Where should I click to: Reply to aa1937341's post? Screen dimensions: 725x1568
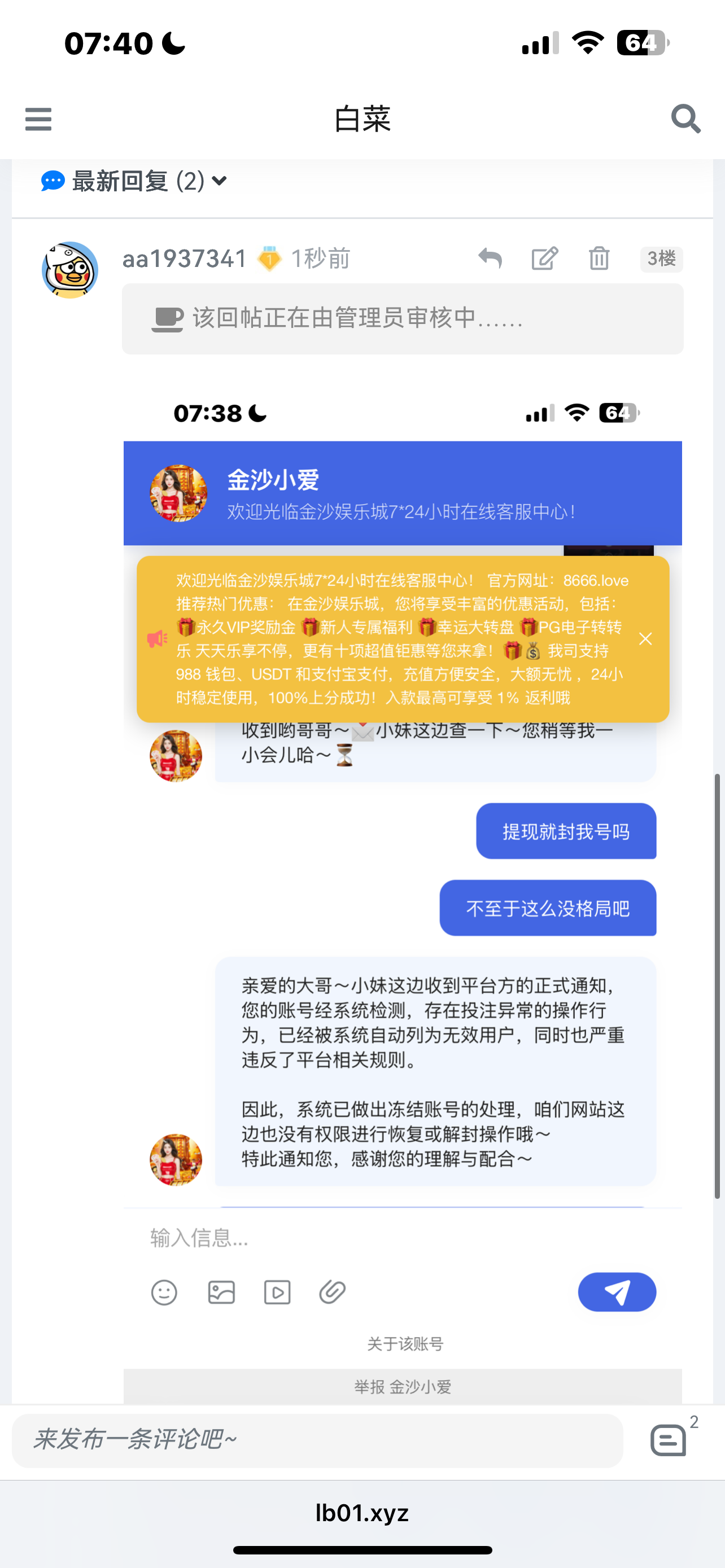pos(490,259)
